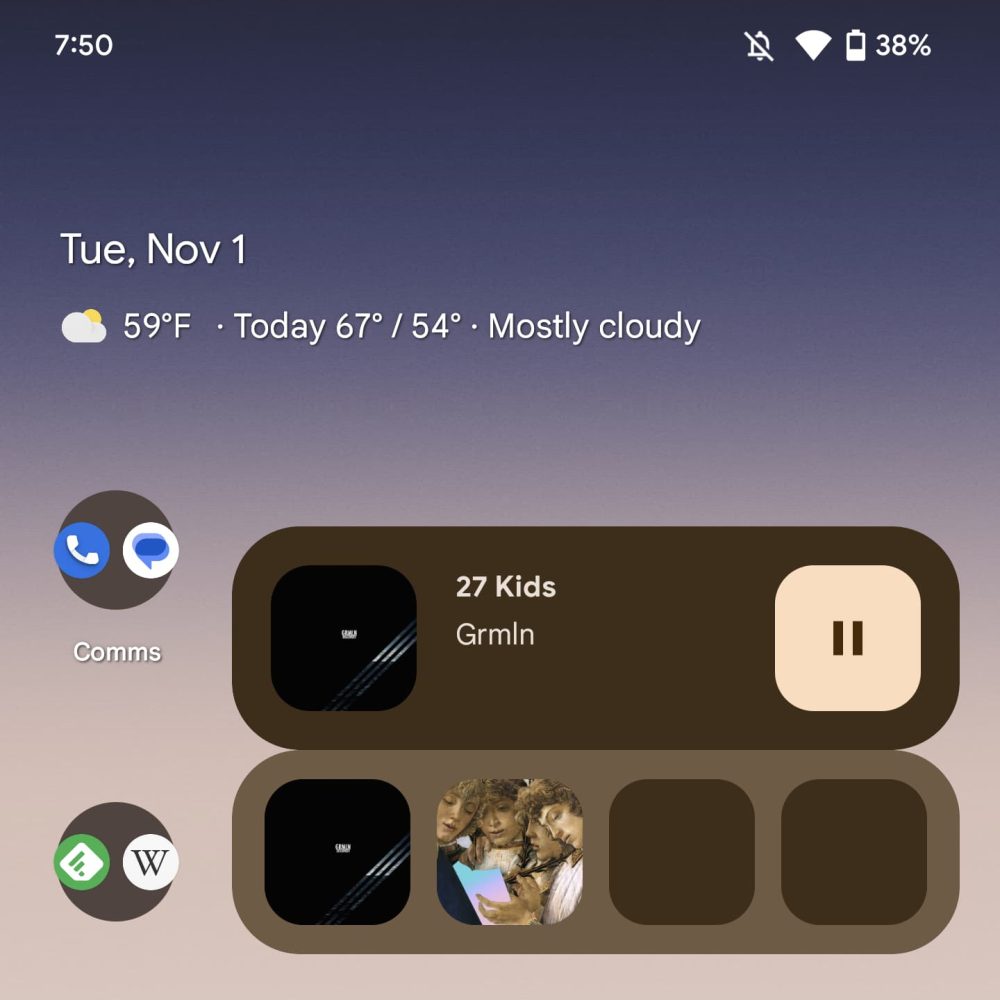The image size is (1000, 1000).
Task: Open the Comms folder
Action: click(x=116, y=550)
